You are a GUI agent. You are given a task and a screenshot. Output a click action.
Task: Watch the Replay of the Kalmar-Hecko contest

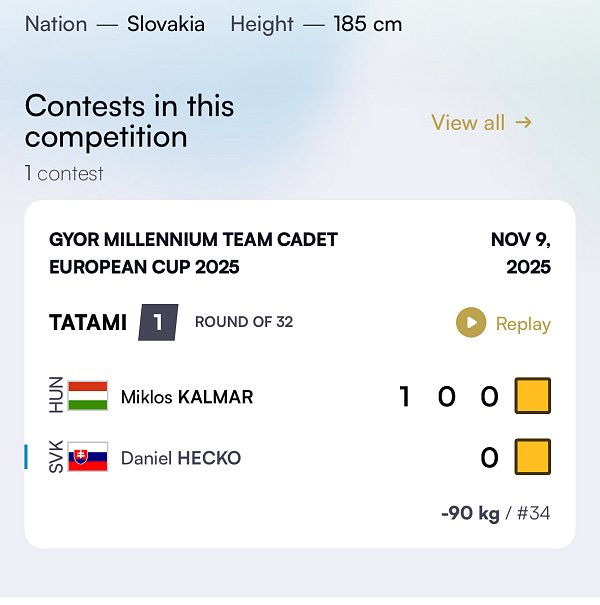tap(503, 323)
